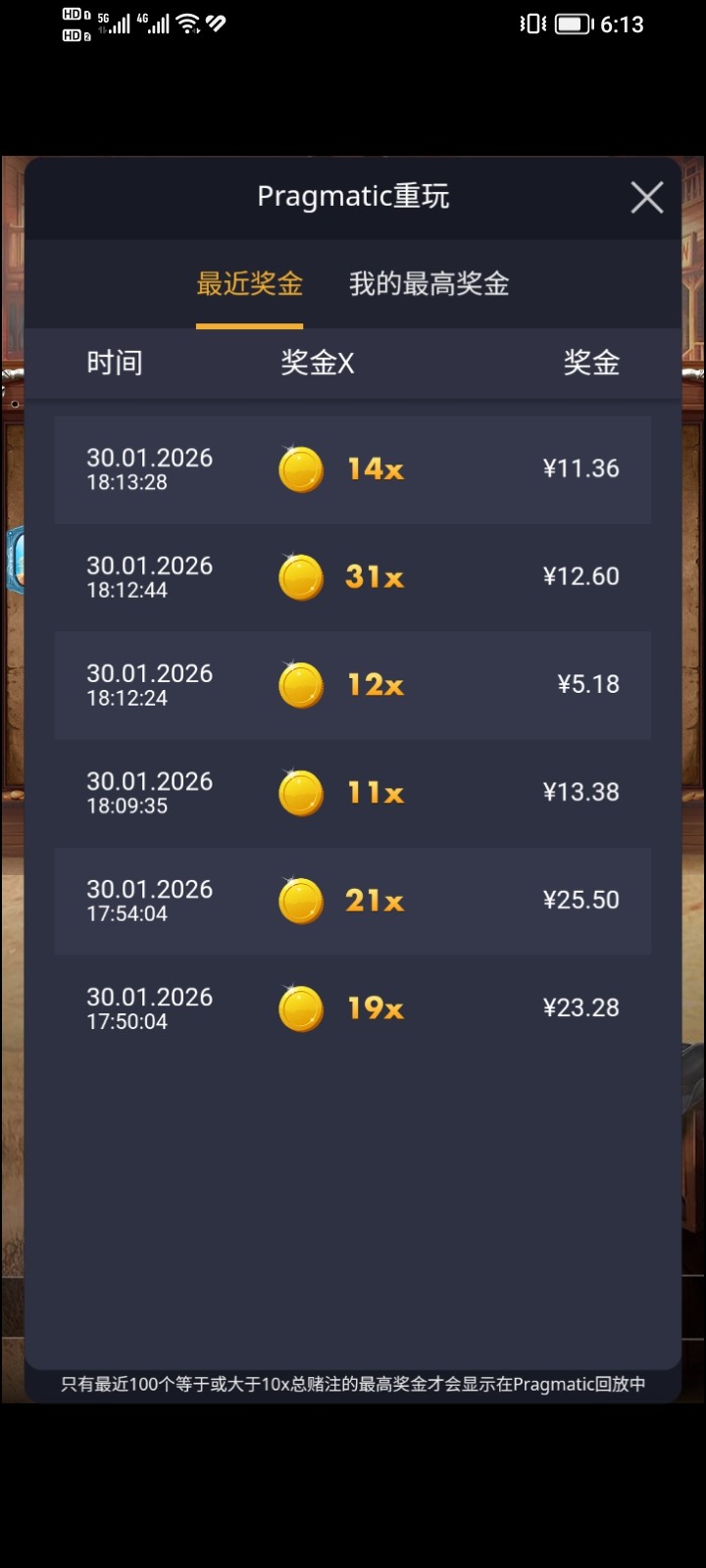Open the 14x replay from 18:13:28
The height and width of the screenshot is (1568, 706).
[353, 469]
